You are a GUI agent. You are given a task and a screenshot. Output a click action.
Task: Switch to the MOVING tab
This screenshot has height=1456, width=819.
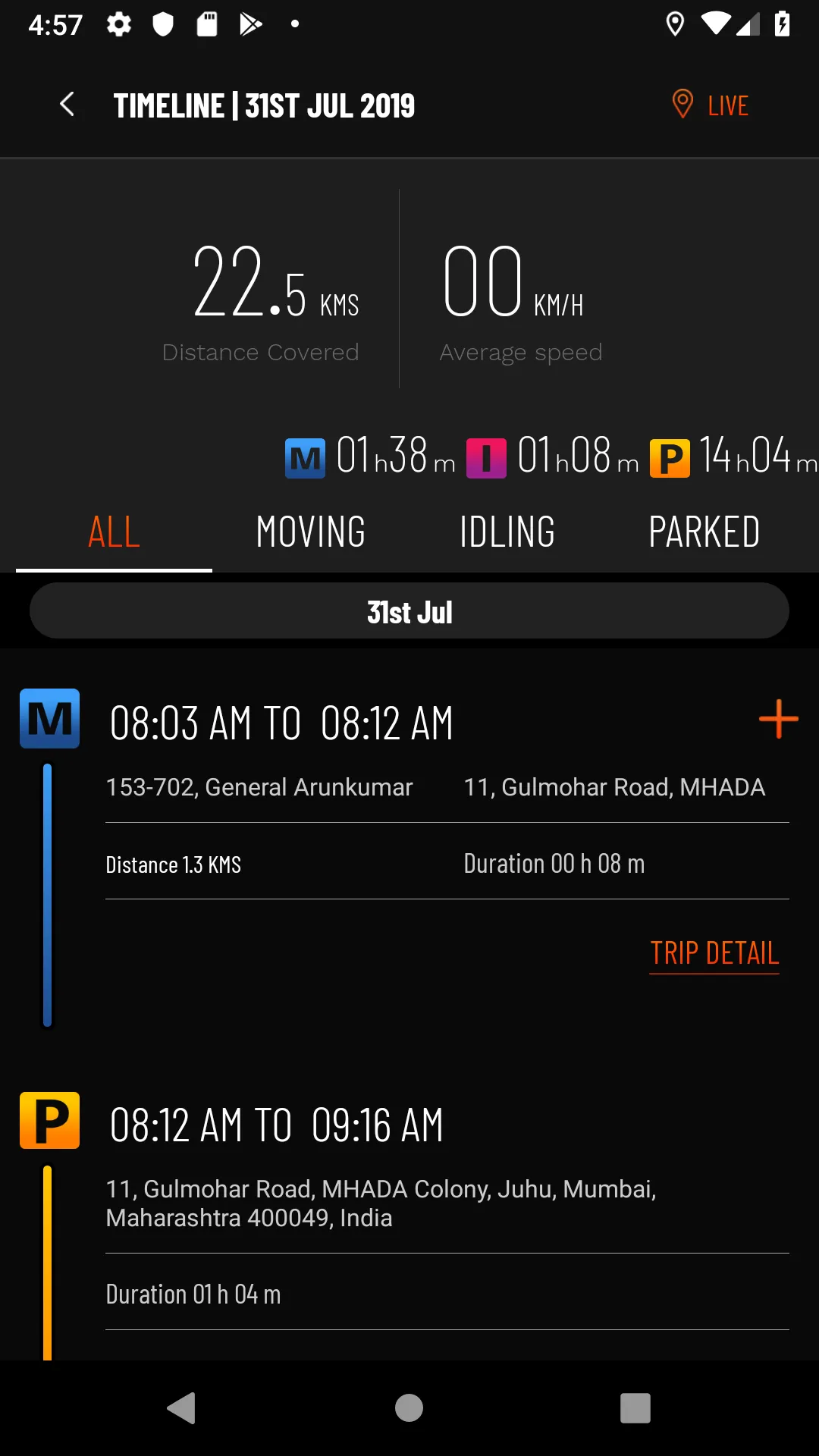pos(310,532)
